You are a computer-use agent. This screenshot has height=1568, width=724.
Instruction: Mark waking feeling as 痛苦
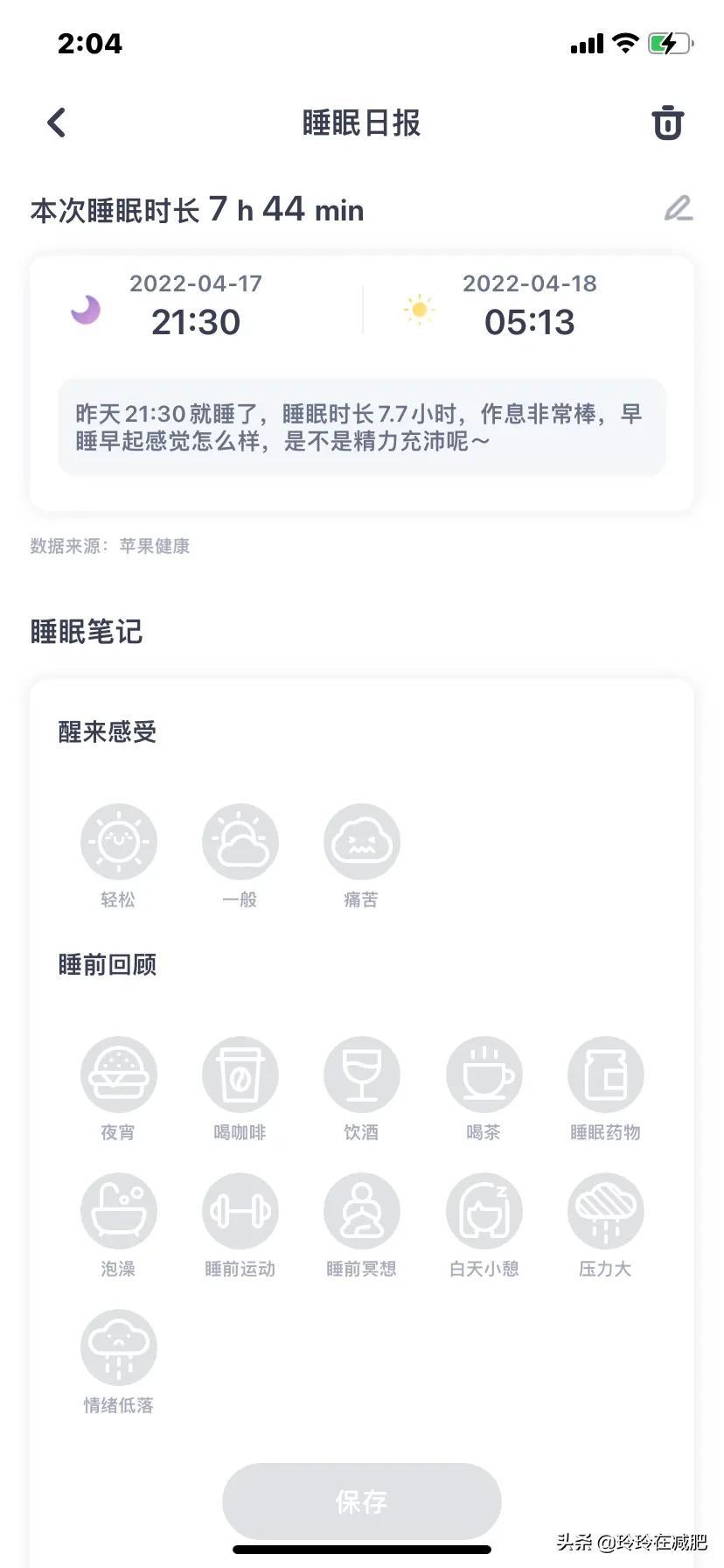pos(361,843)
